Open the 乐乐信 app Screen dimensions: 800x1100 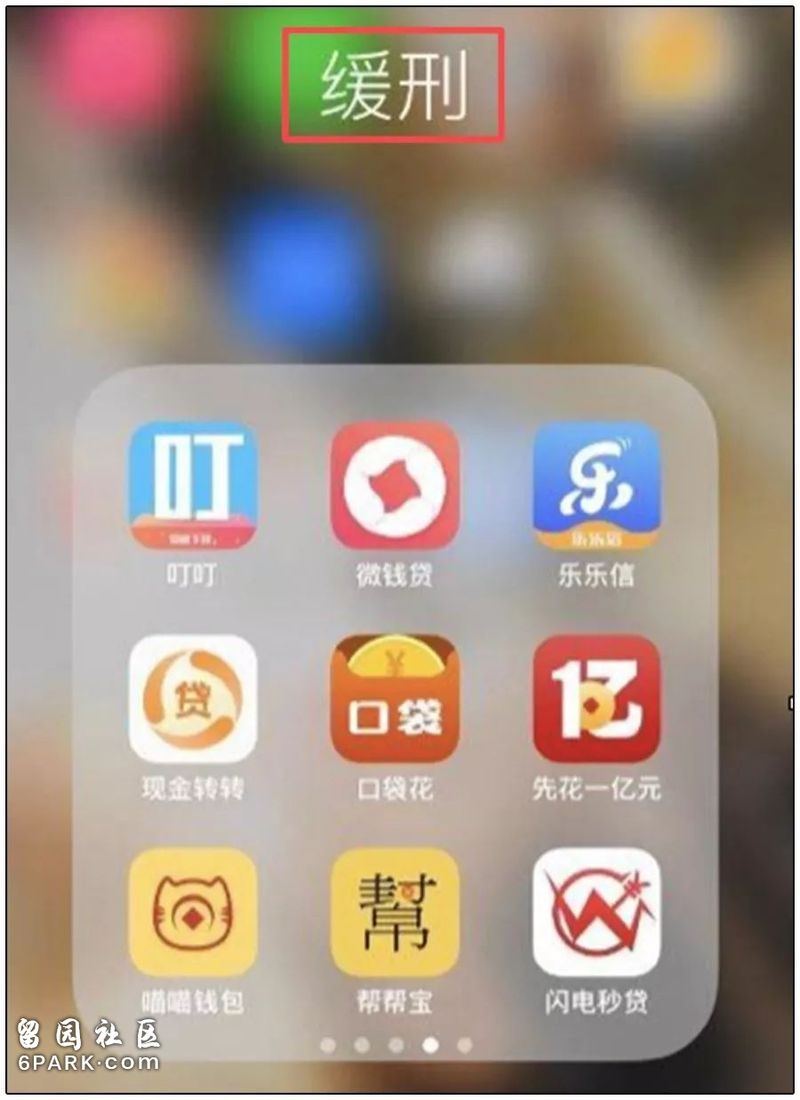597,486
